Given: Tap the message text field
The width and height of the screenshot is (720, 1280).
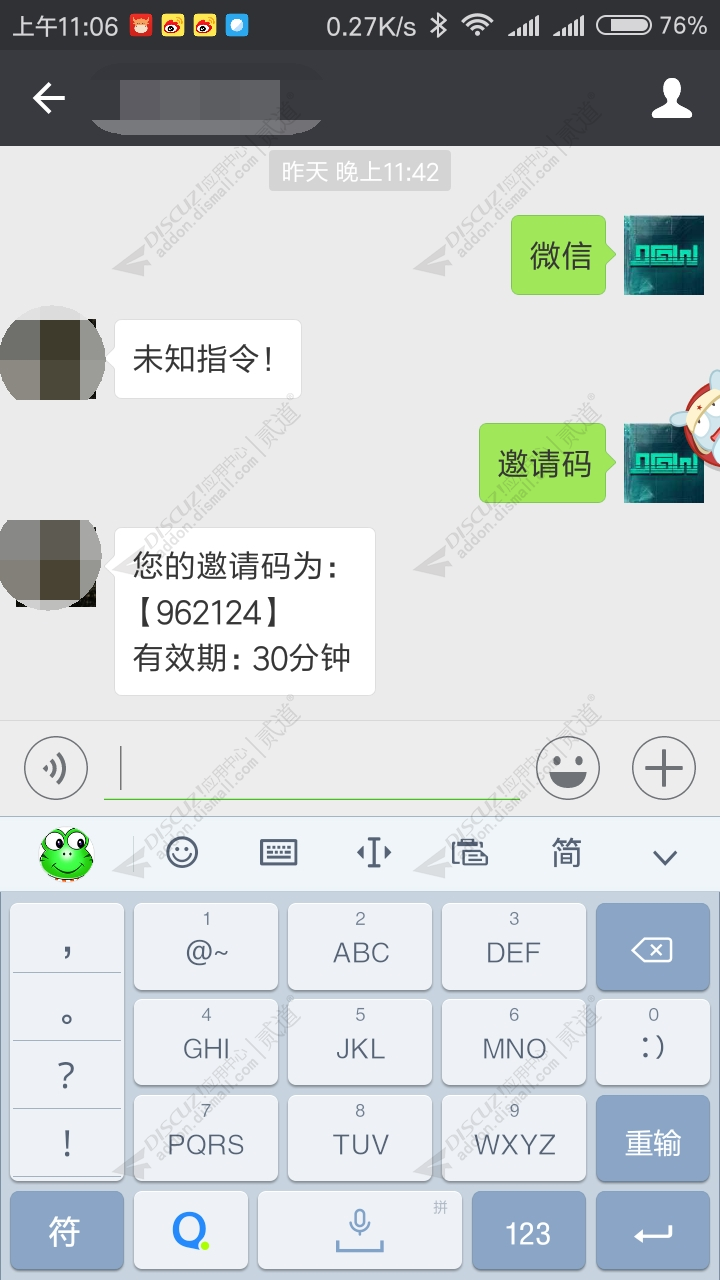Looking at the screenshot, I should pyautogui.click(x=310, y=768).
